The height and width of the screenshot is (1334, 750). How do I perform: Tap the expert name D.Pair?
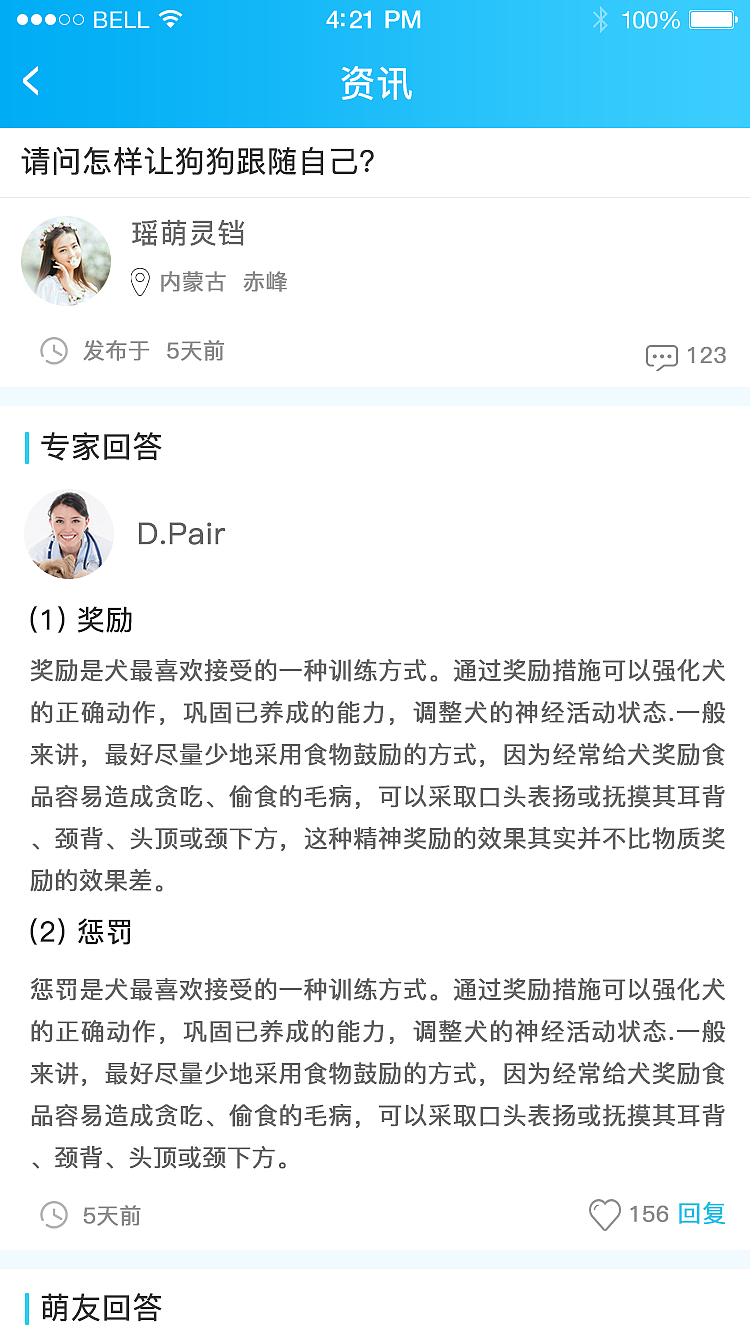click(180, 534)
